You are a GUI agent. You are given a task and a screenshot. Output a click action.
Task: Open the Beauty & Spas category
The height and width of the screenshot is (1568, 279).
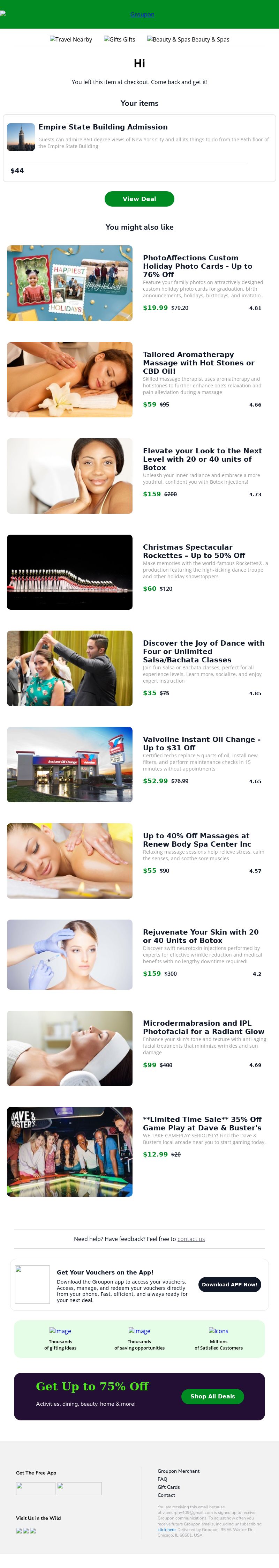(188, 39)
